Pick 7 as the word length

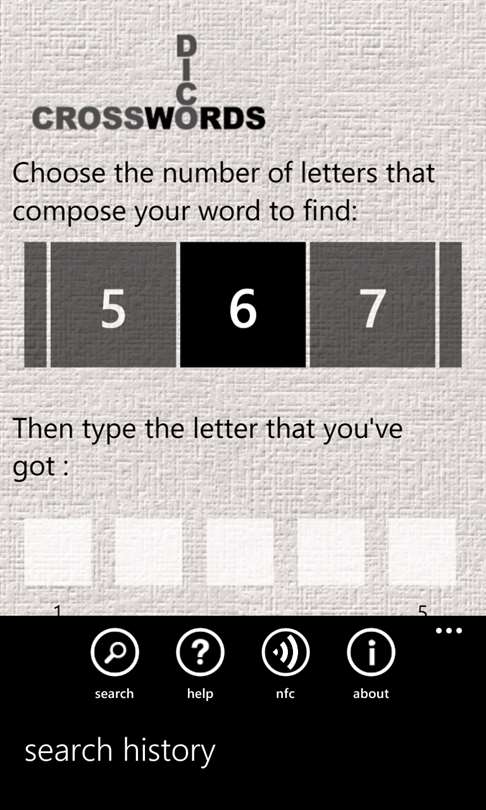click(x=372, y=305)
